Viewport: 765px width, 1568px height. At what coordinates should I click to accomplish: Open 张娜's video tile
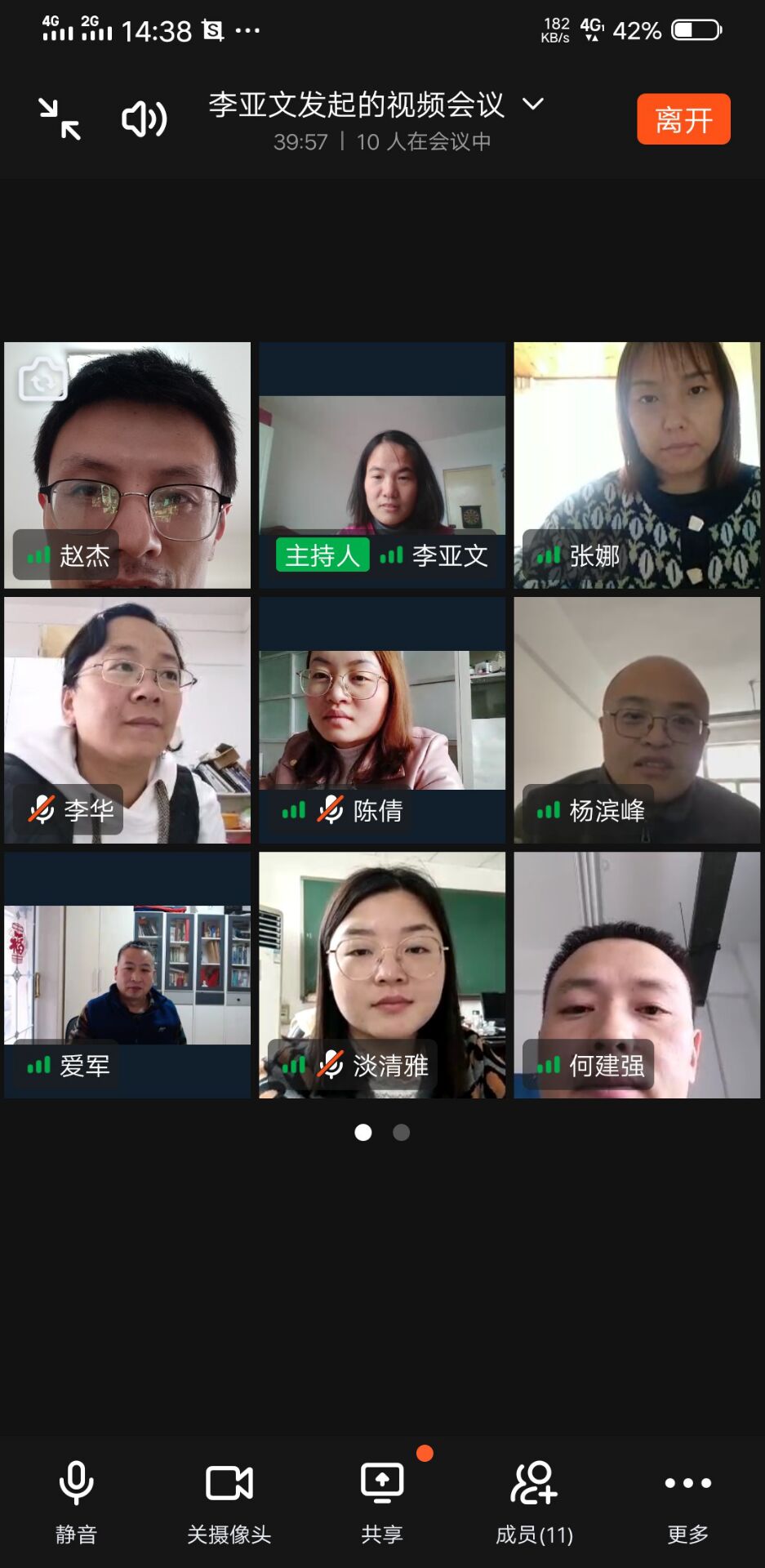[637, 465]
